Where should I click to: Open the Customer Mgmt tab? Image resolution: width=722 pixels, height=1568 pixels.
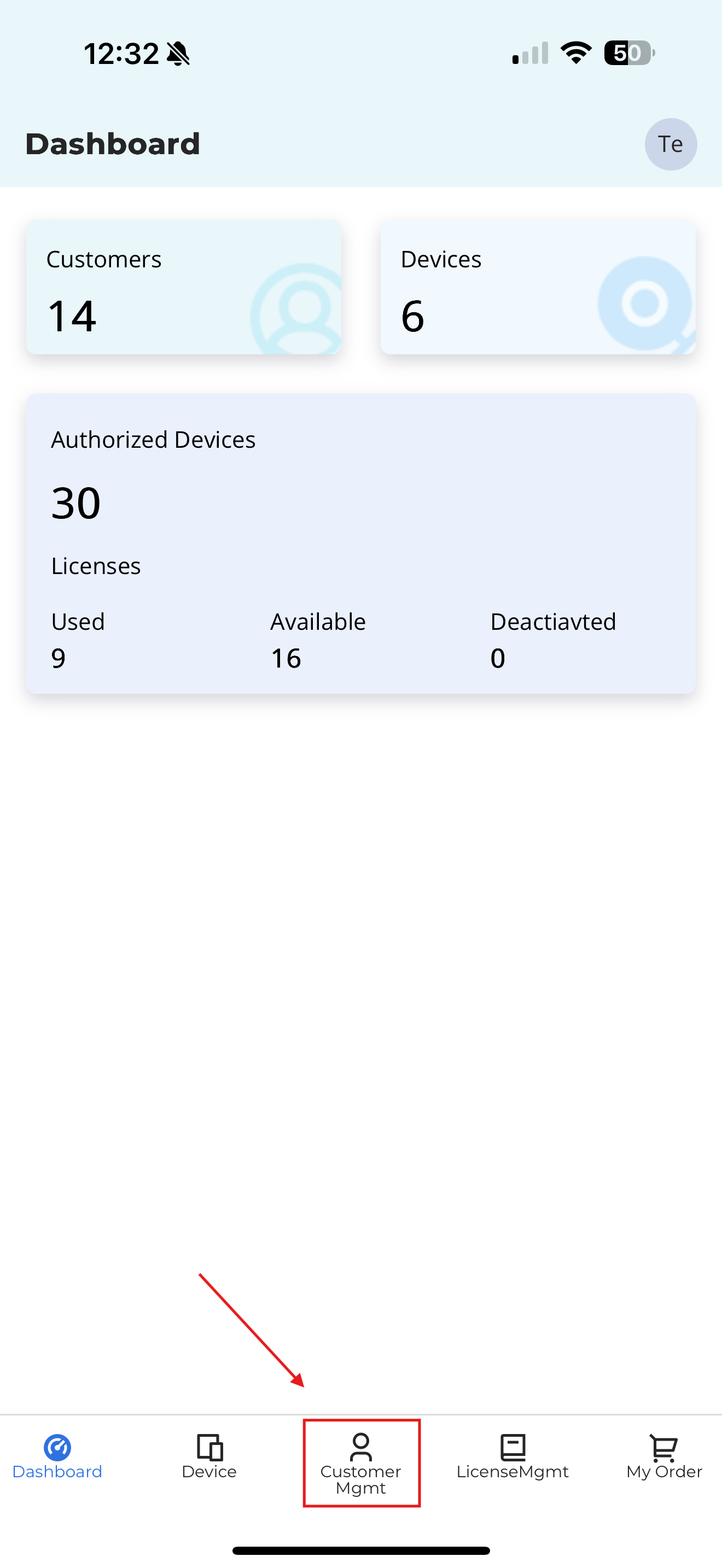point(361,1462)
